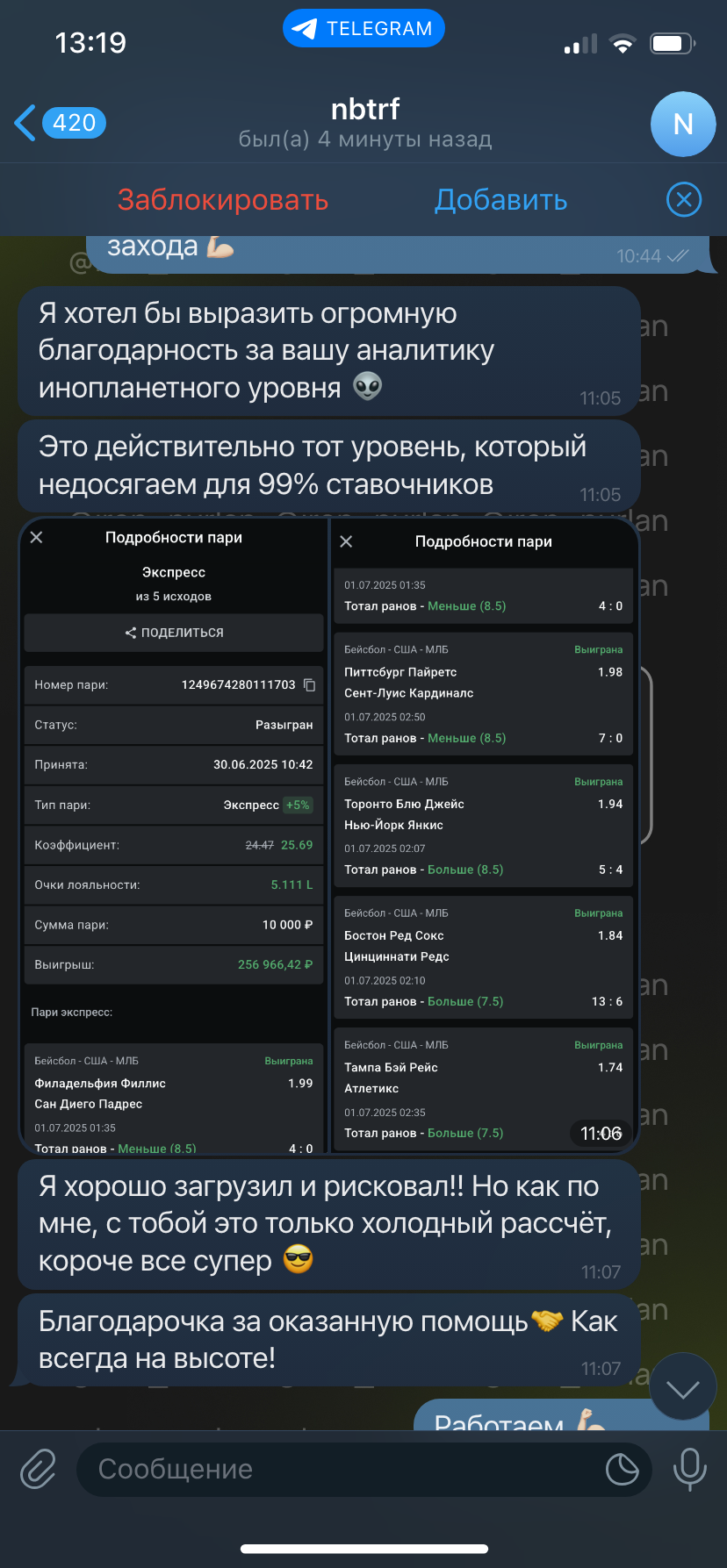Open the sticker panel icon
727x1568 pixels.
[623, 1469]
